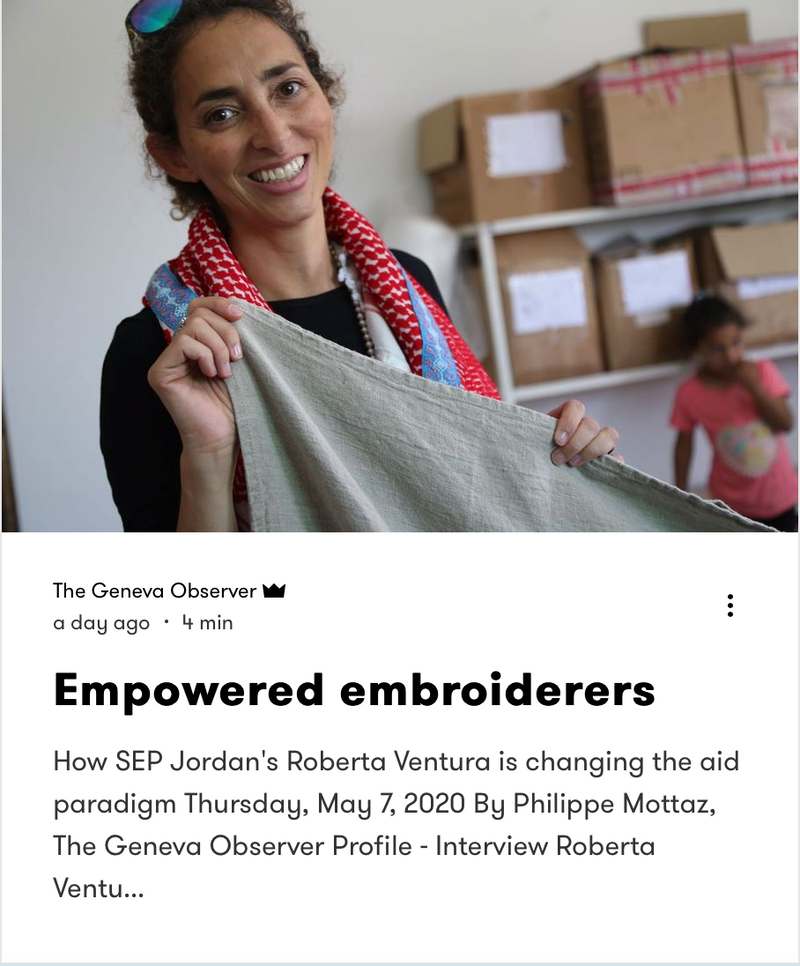Tap the blog post cover photo

[x=400, y=266]
